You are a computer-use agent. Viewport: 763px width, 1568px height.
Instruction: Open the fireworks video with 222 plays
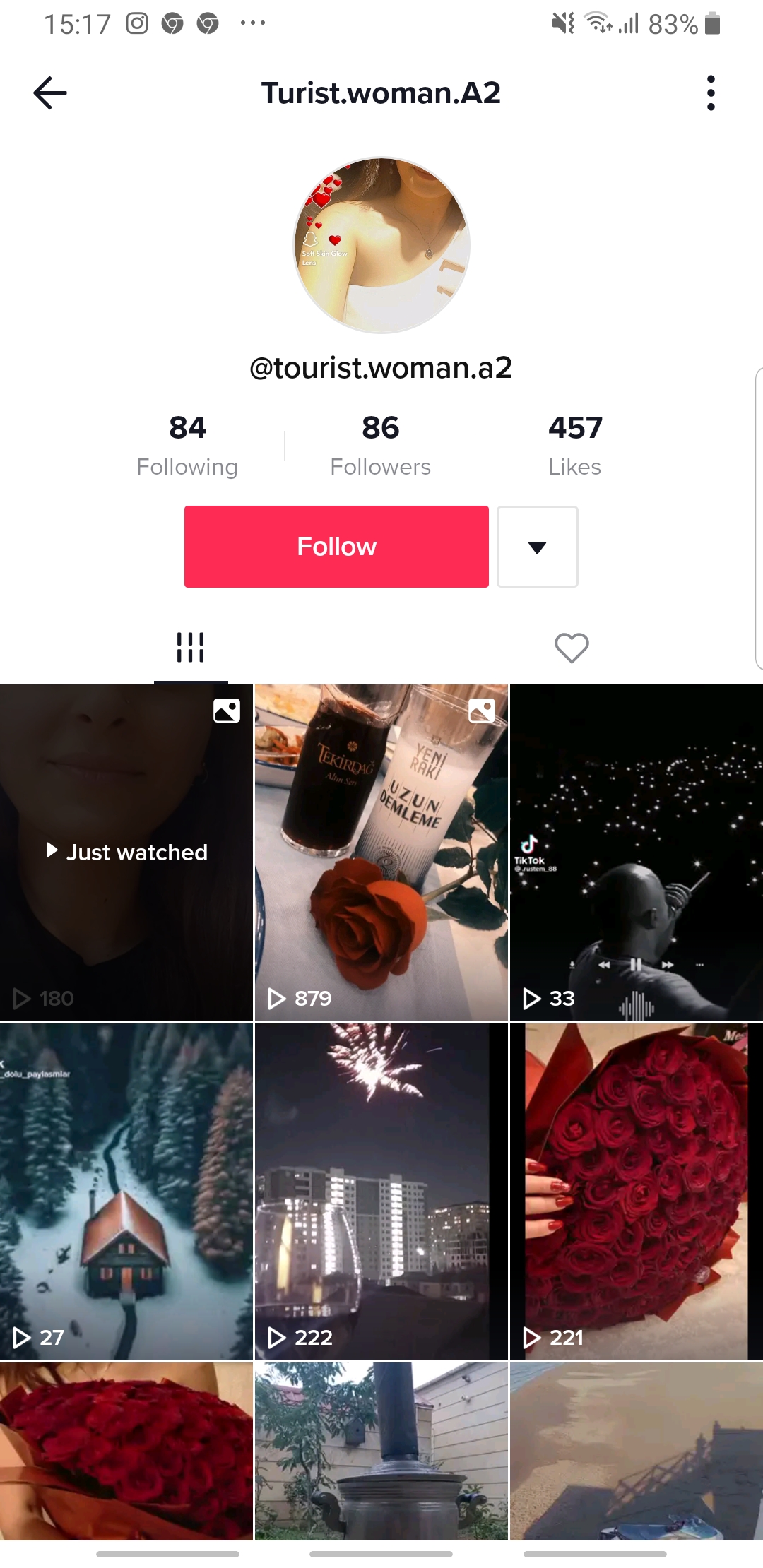point(381,1192)
